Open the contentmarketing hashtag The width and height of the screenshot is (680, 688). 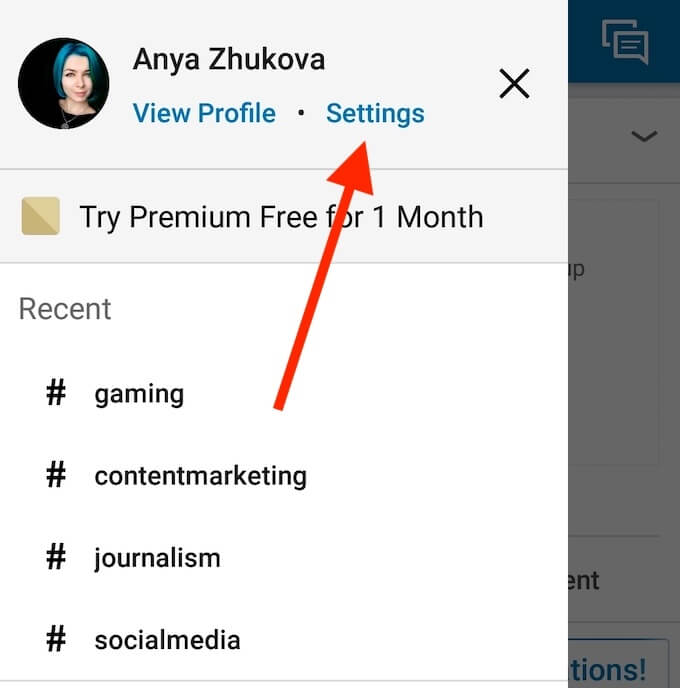pyautogui.click(x=200, y=476)
